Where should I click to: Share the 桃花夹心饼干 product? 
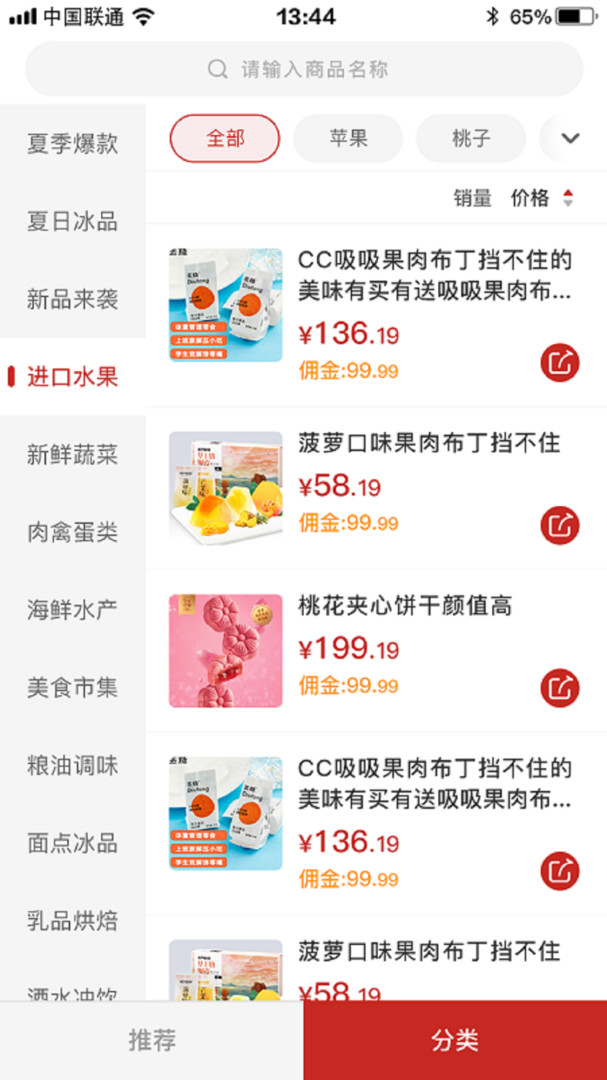click(560, 688)
